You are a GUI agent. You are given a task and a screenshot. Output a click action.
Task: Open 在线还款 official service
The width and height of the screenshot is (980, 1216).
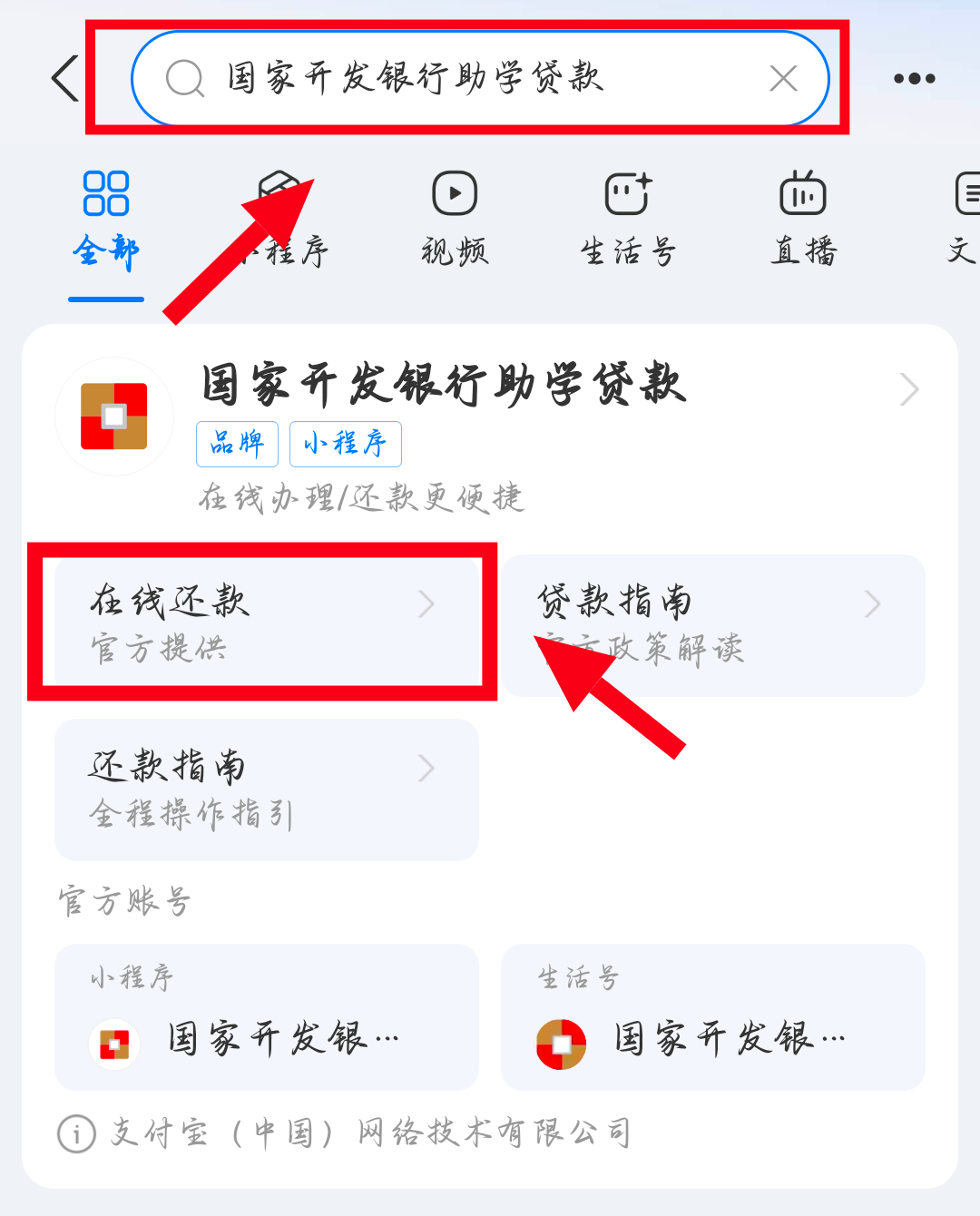pyautogui.click(x=265, y=624)
